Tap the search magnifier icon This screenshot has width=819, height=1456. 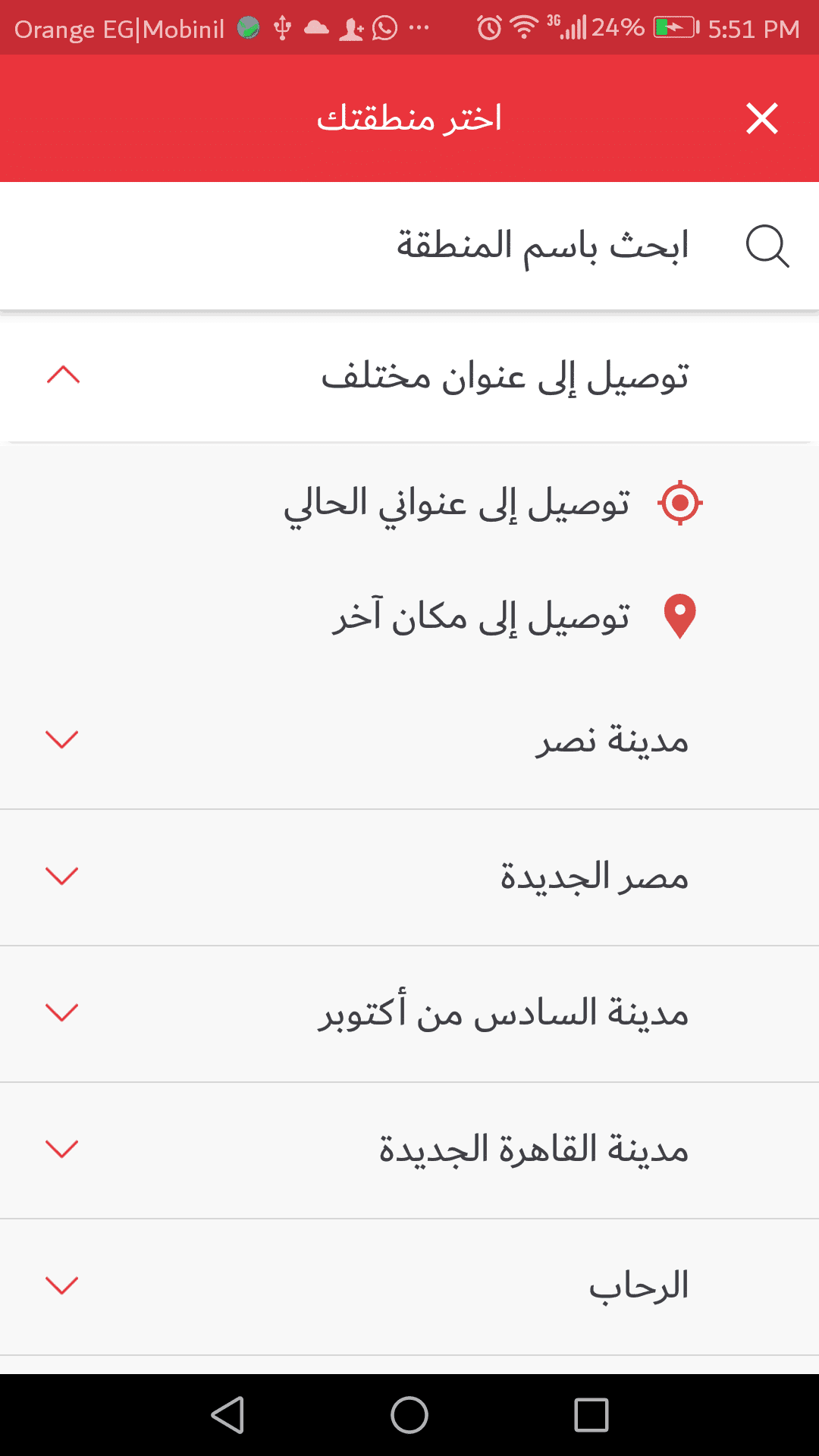click(767, 246)
